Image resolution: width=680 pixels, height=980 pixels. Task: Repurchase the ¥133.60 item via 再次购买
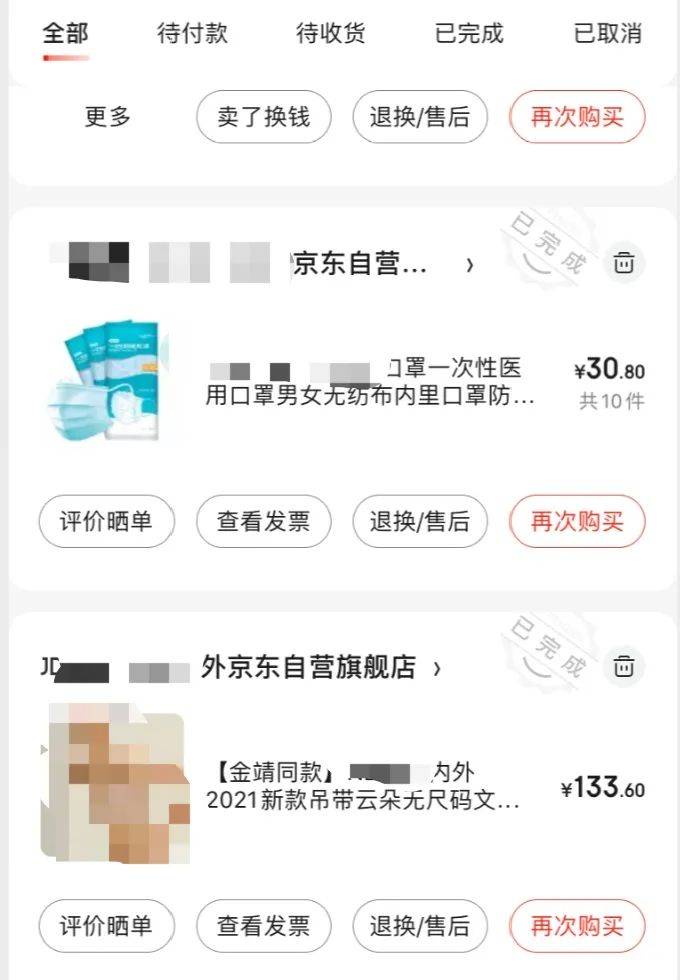577,926
